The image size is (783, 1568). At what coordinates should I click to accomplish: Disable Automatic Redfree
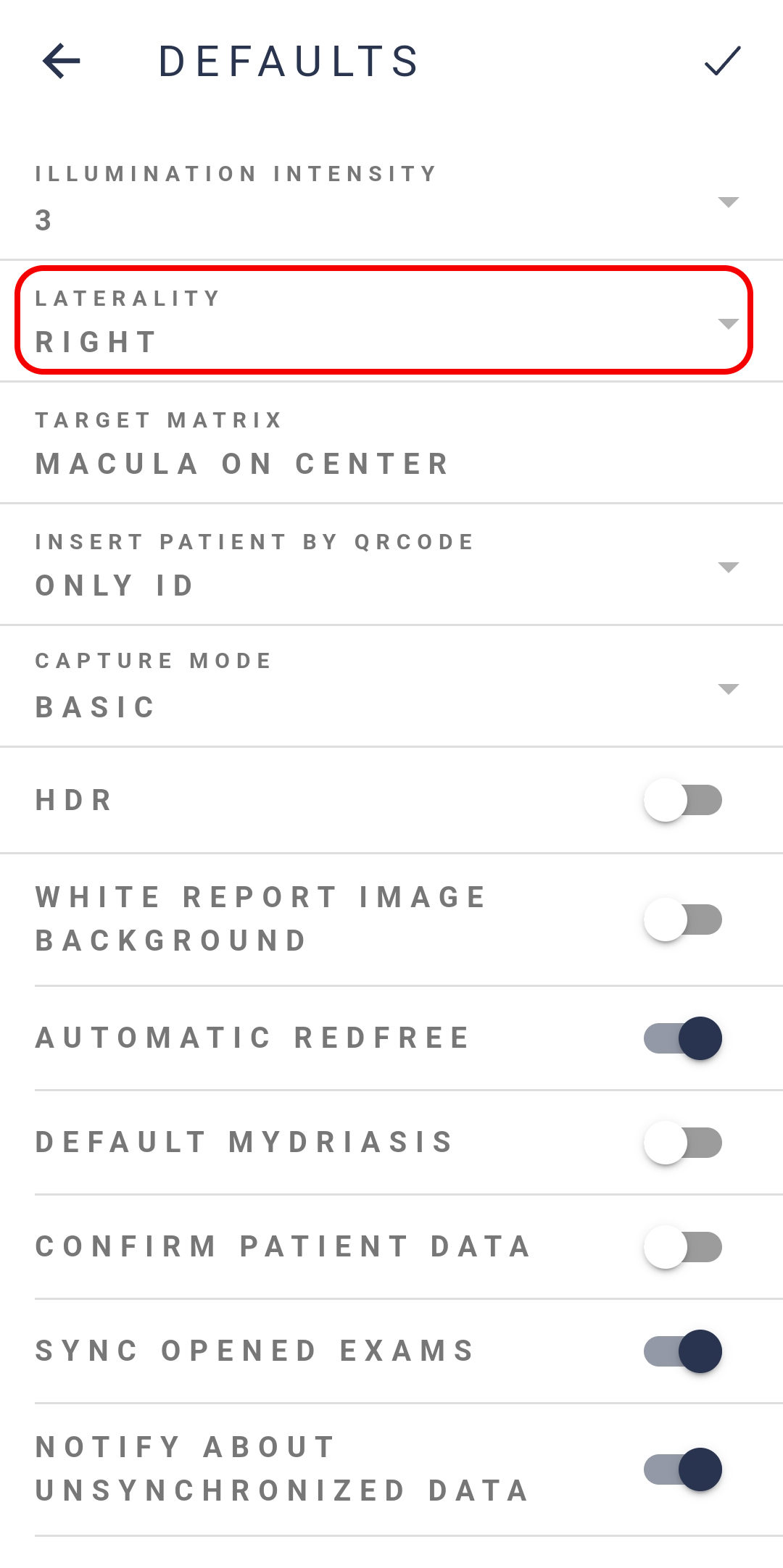pyautogui.click(x=683, y=1038)
